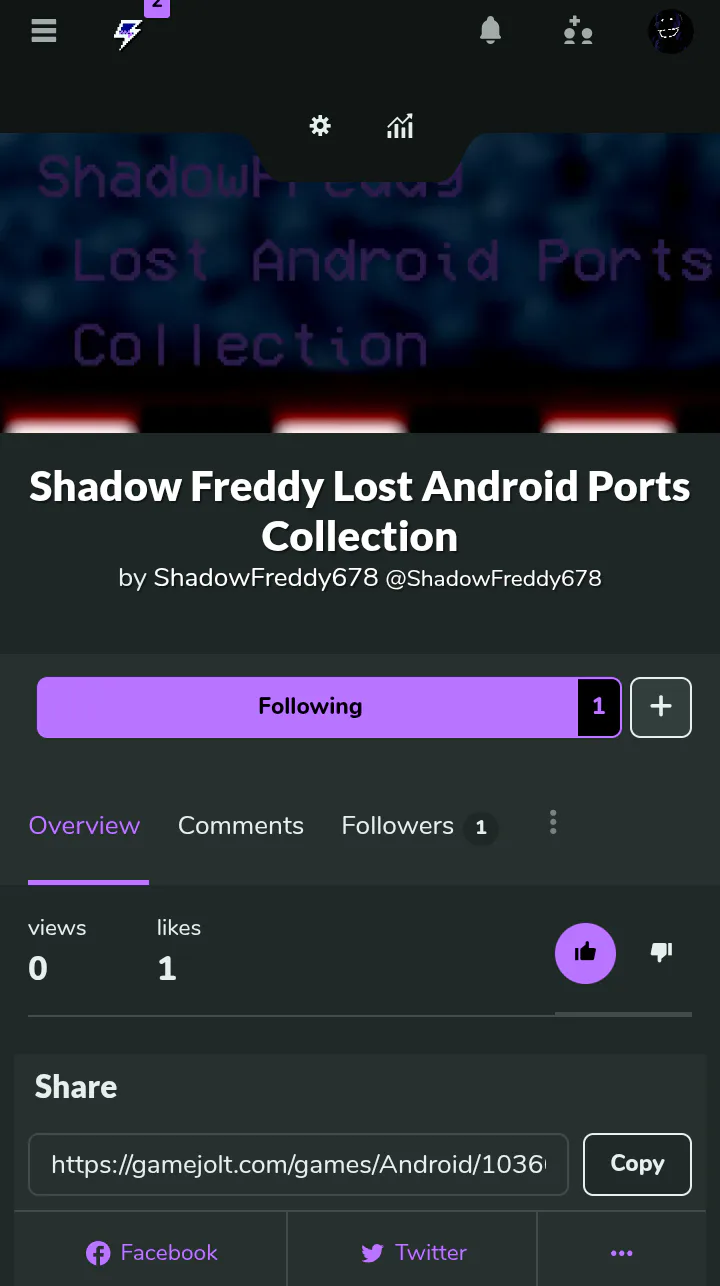The width and height of the screenshot is (720, 1286).
Task: Open the tab bar overflow dots
Action: [553, 823]
